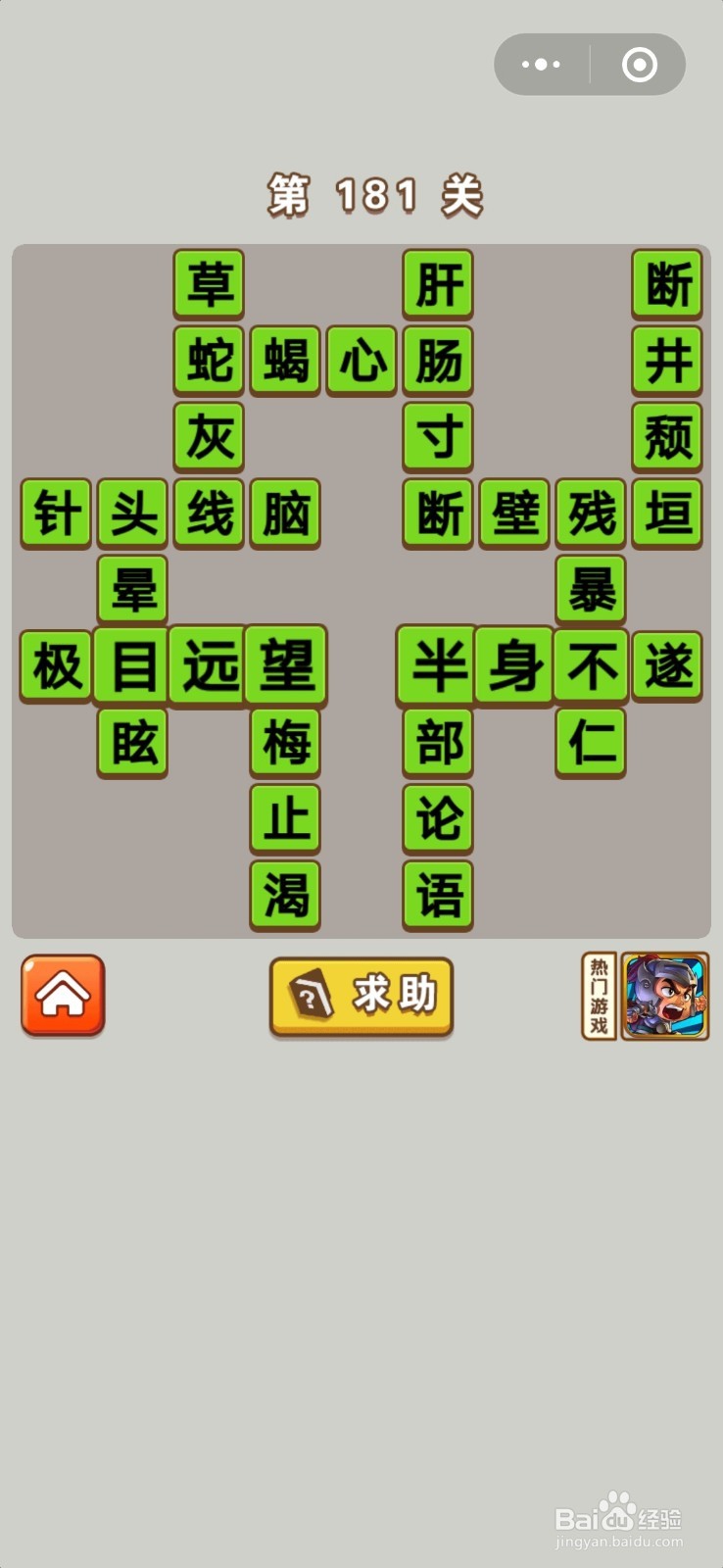Viewport: 723px width, 1568px height.
Task: Tap the 心 character tile
Action: 361,360
